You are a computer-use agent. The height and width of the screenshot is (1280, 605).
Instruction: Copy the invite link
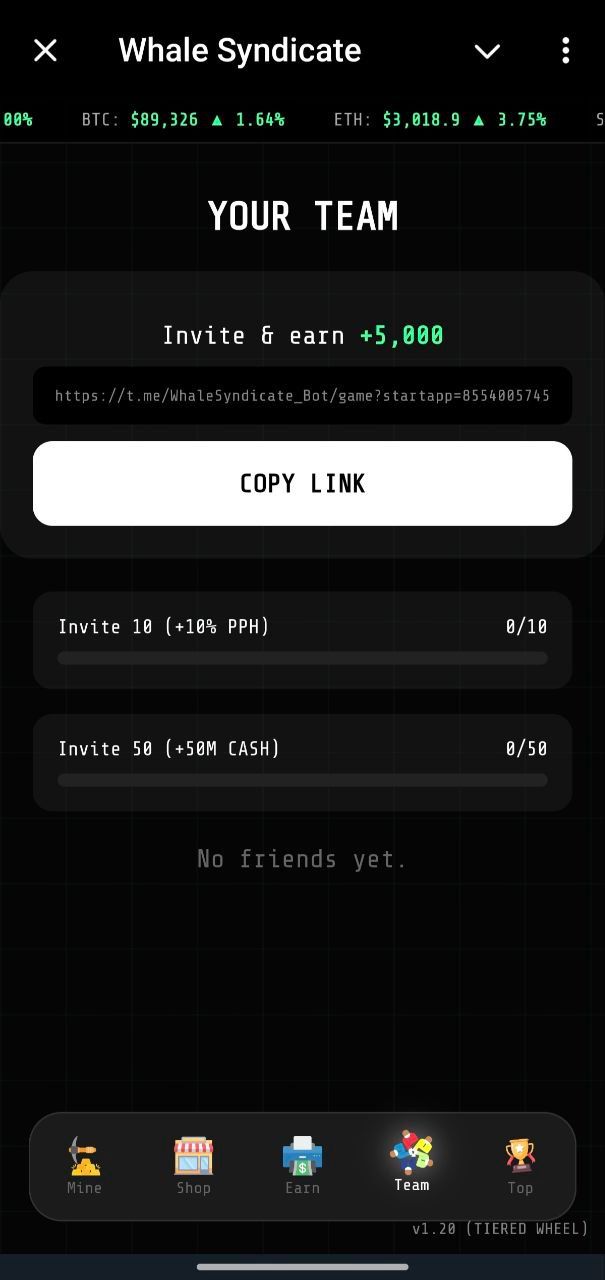pyautogui.click(x=302, y=483)
